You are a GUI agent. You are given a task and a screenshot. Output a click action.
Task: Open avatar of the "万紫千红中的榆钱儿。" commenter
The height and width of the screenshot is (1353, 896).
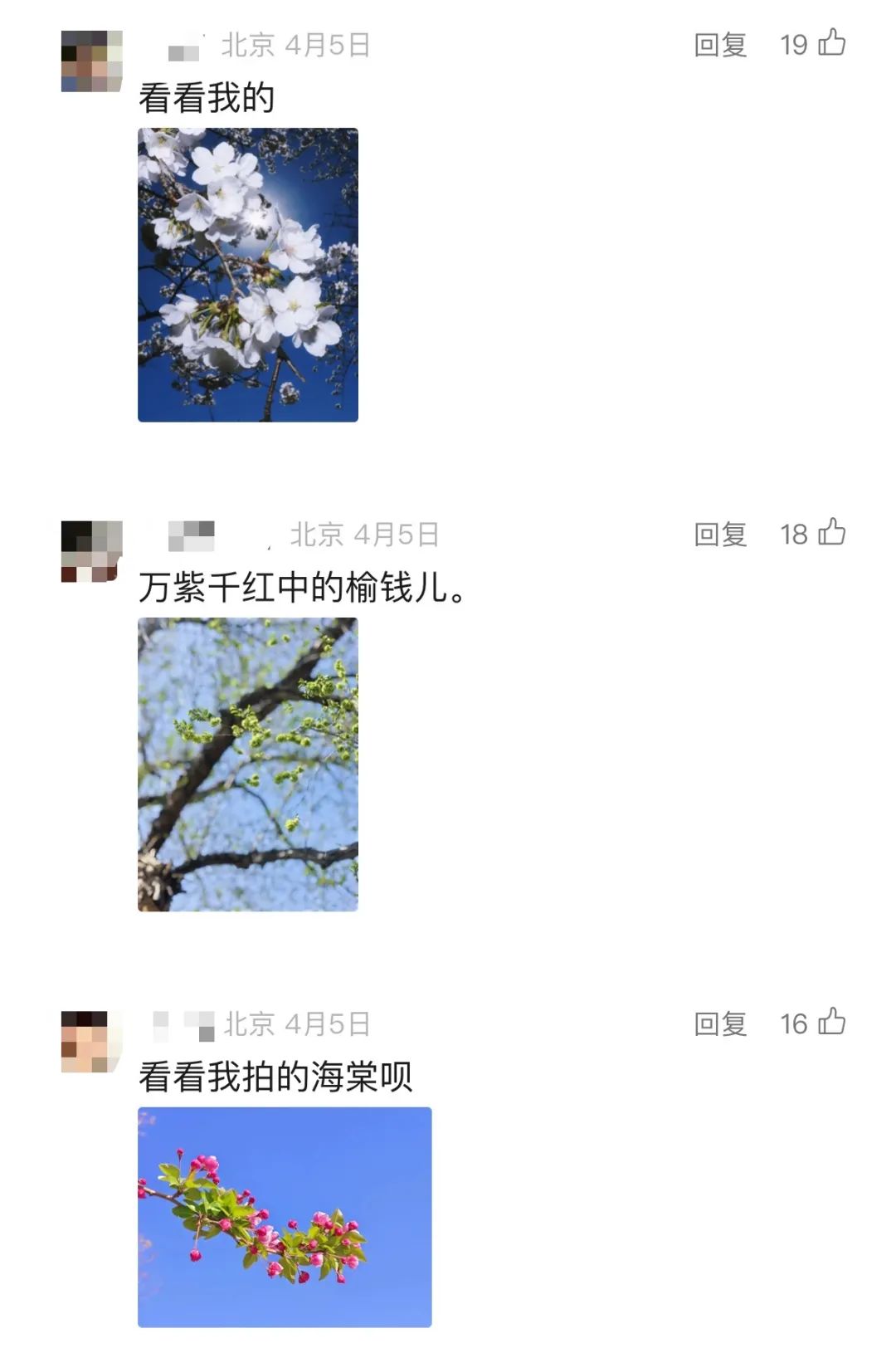point(91,551)
